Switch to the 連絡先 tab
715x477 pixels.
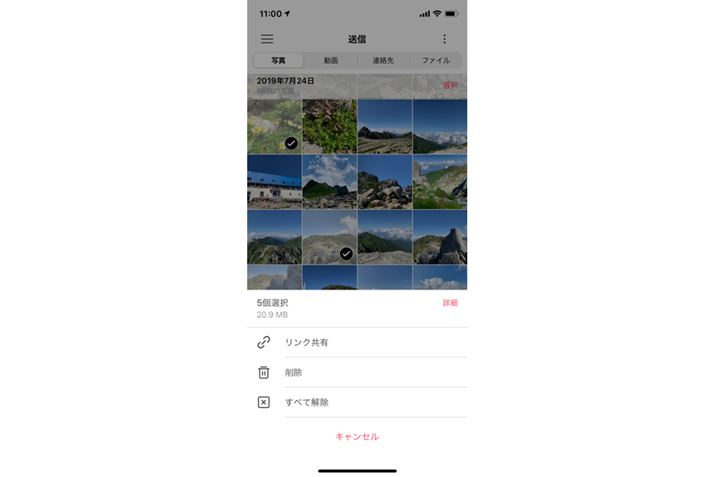click(383, 60)
